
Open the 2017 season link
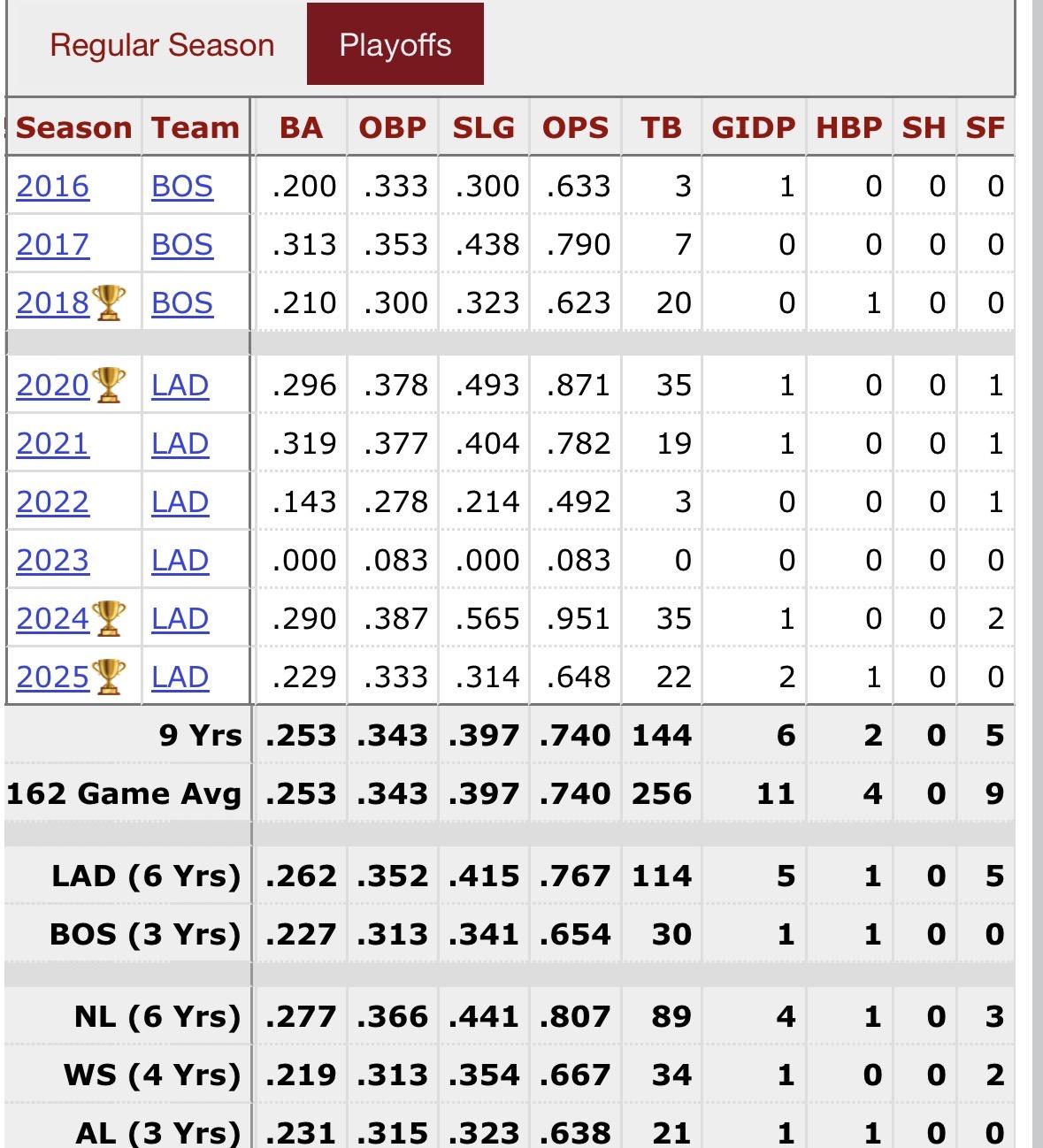coord(53,245)
